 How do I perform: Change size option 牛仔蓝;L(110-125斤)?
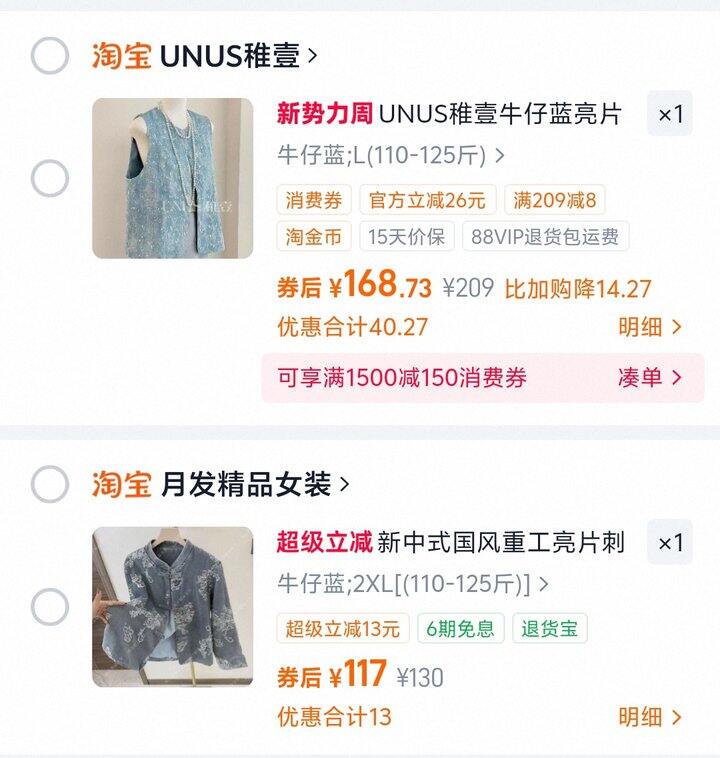[x=391, y=156]
